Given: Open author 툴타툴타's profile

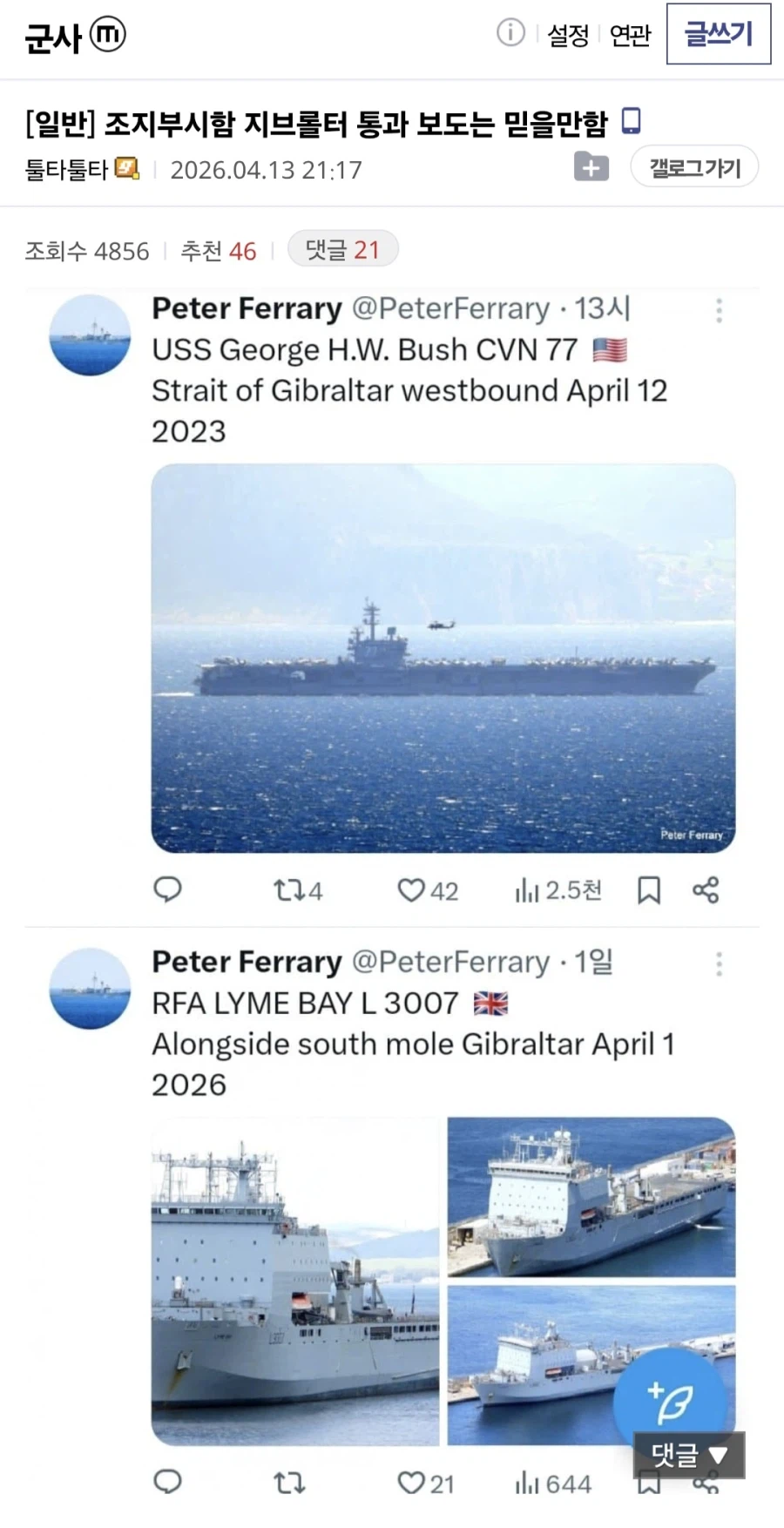Looking at the screenshot, I should 66,169.
